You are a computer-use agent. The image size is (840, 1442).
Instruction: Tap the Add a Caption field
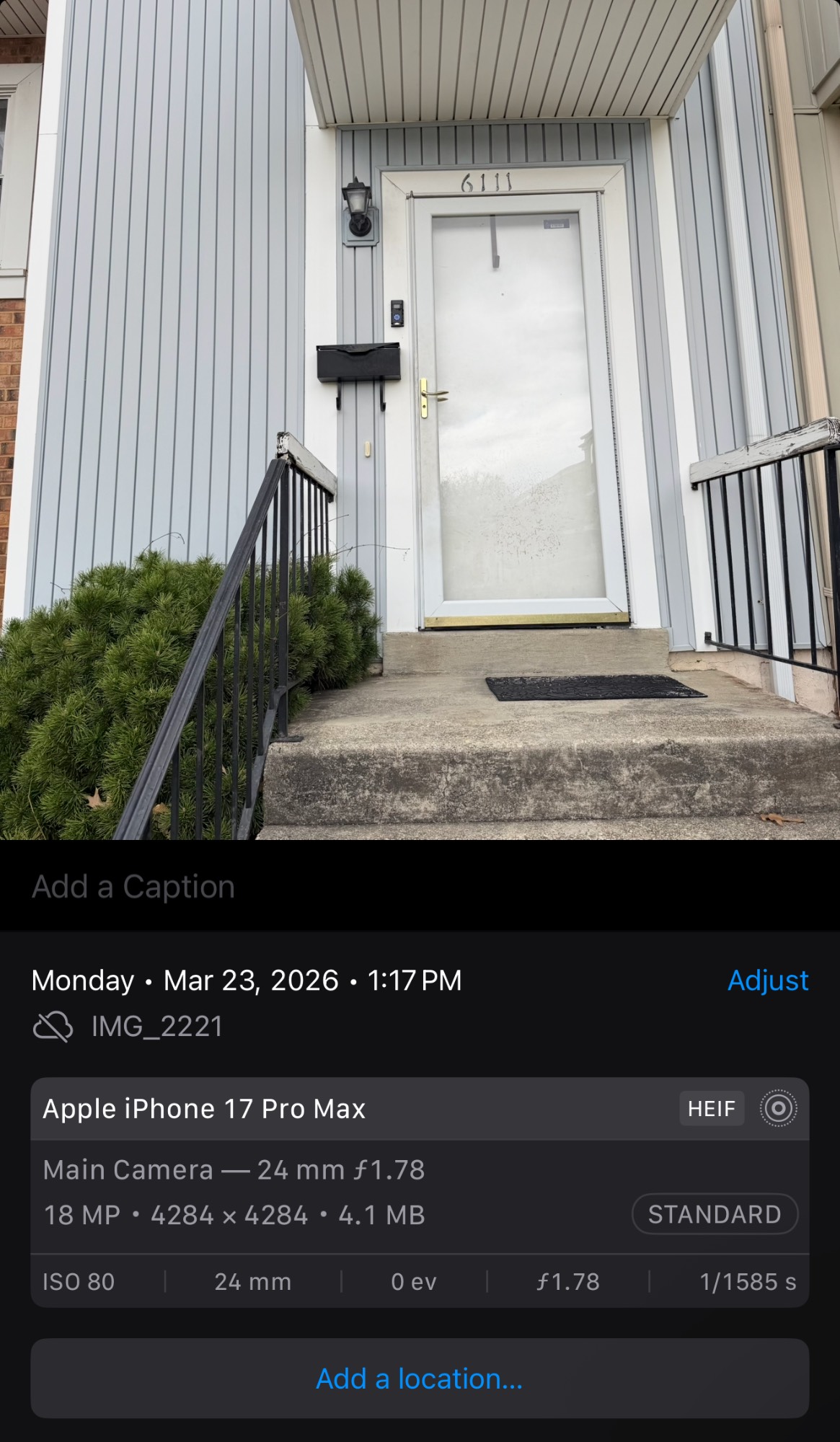click(x=133, y=887)
